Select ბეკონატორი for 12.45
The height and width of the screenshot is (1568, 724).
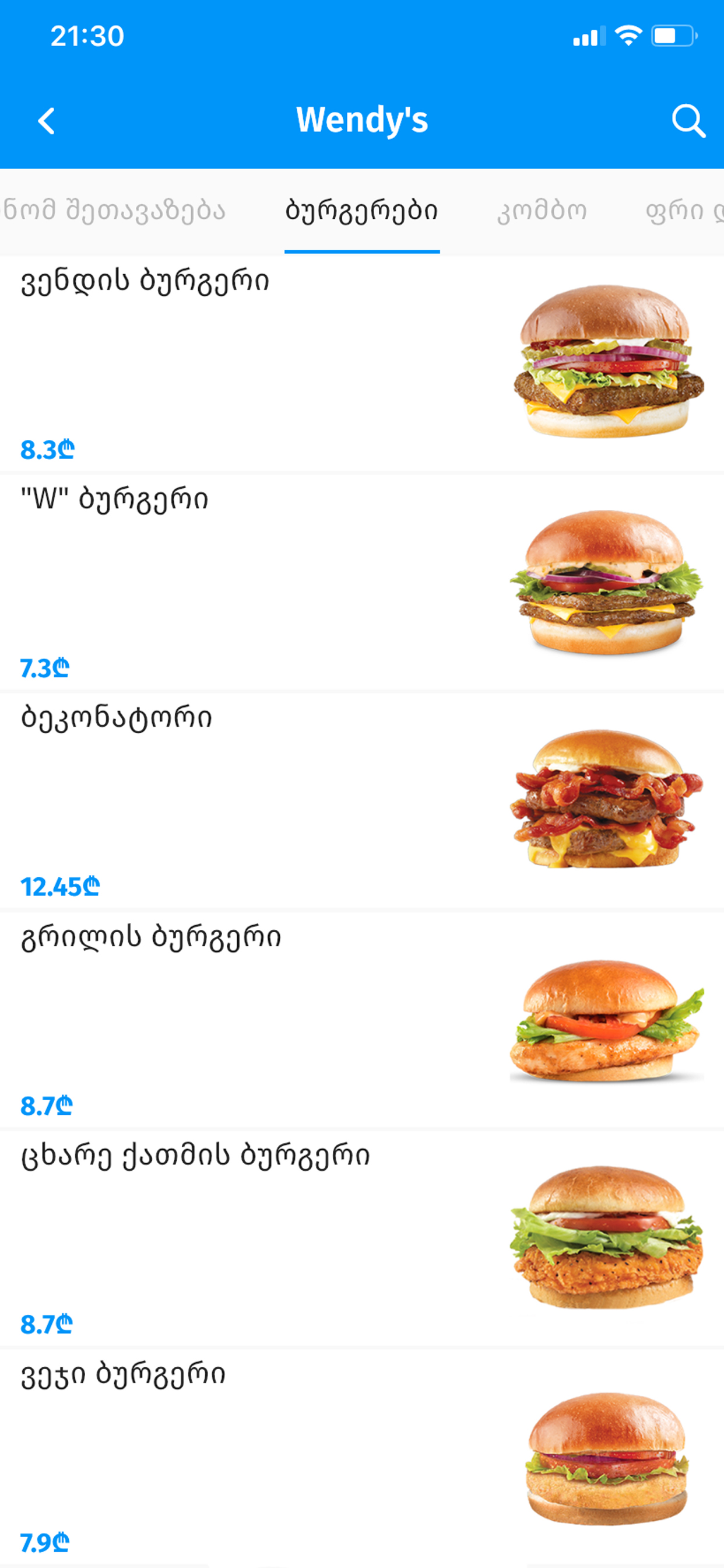point(362,800)
